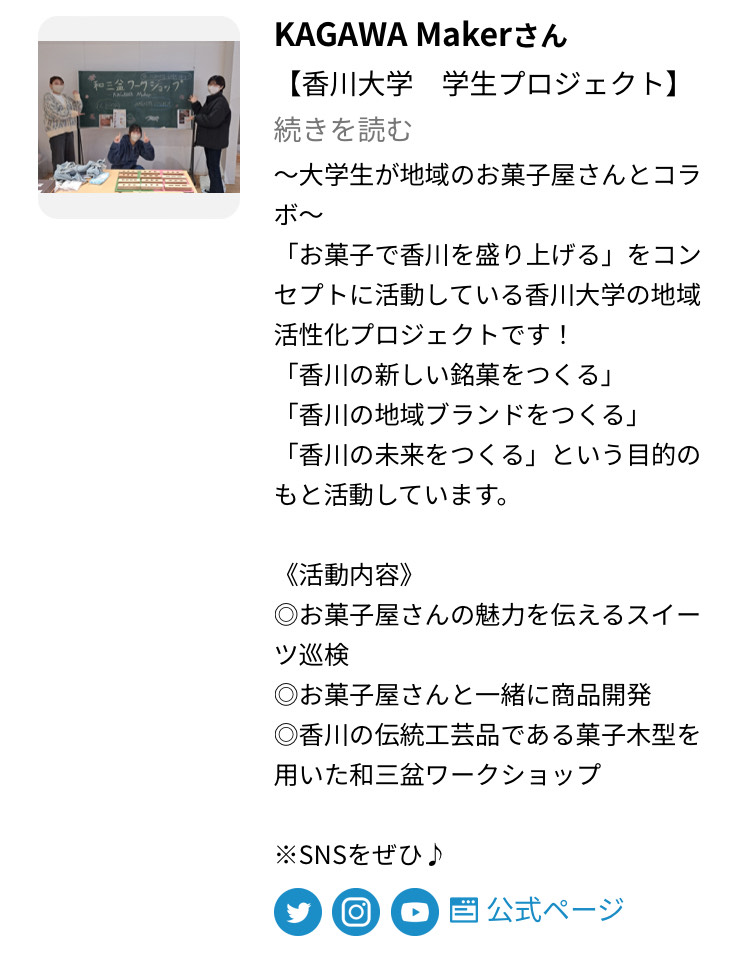Open KAGAWA Maker's Twitter profile
Screen dimensions: 750x953
(298, 911)
